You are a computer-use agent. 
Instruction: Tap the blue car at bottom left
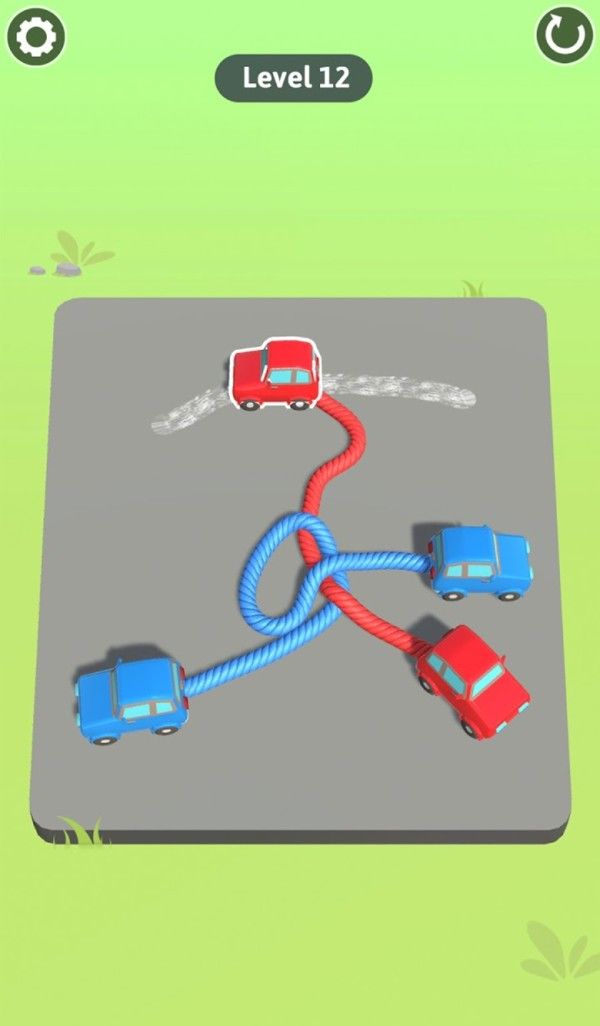132,699
